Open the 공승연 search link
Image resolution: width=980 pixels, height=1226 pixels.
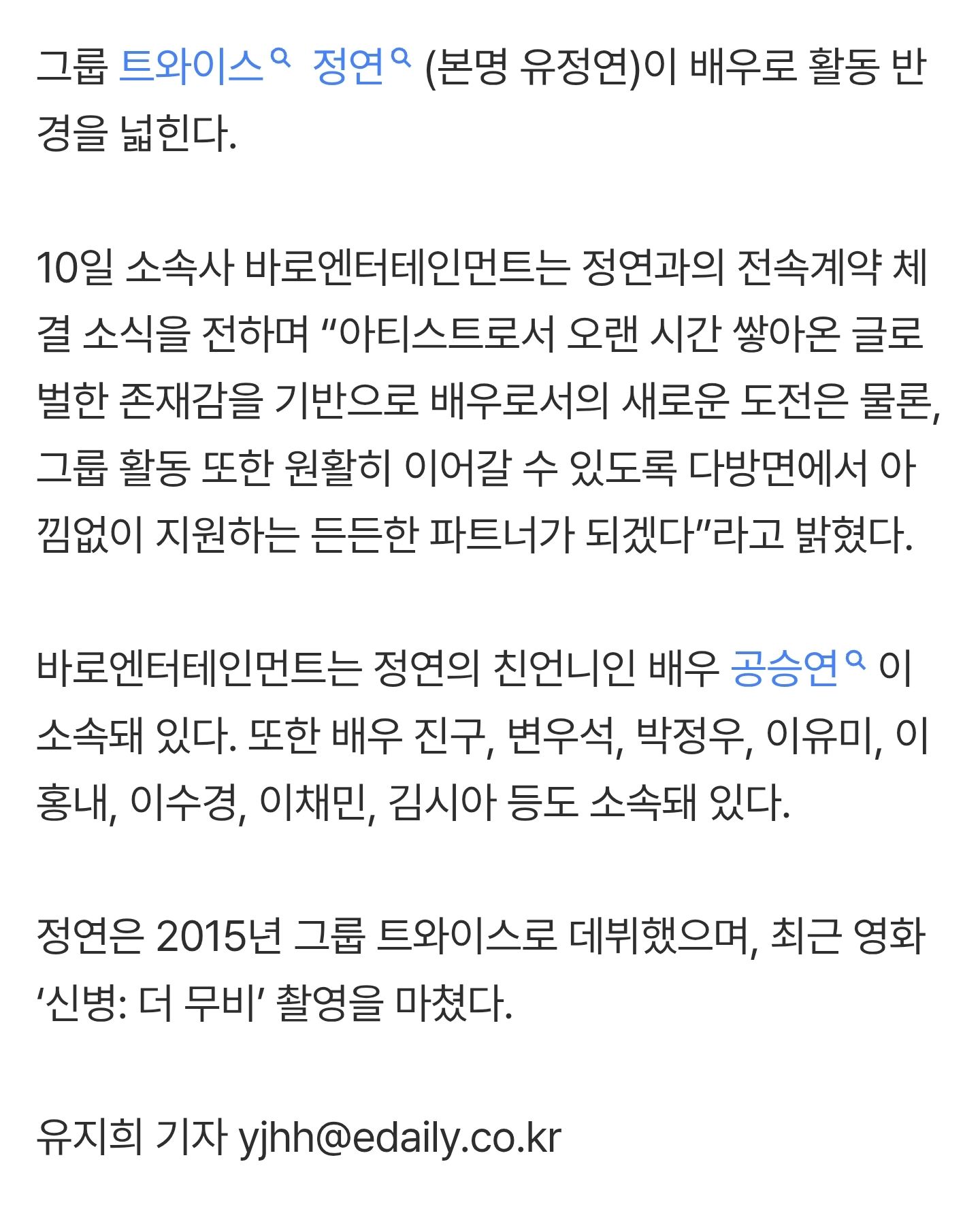point(798,668)
